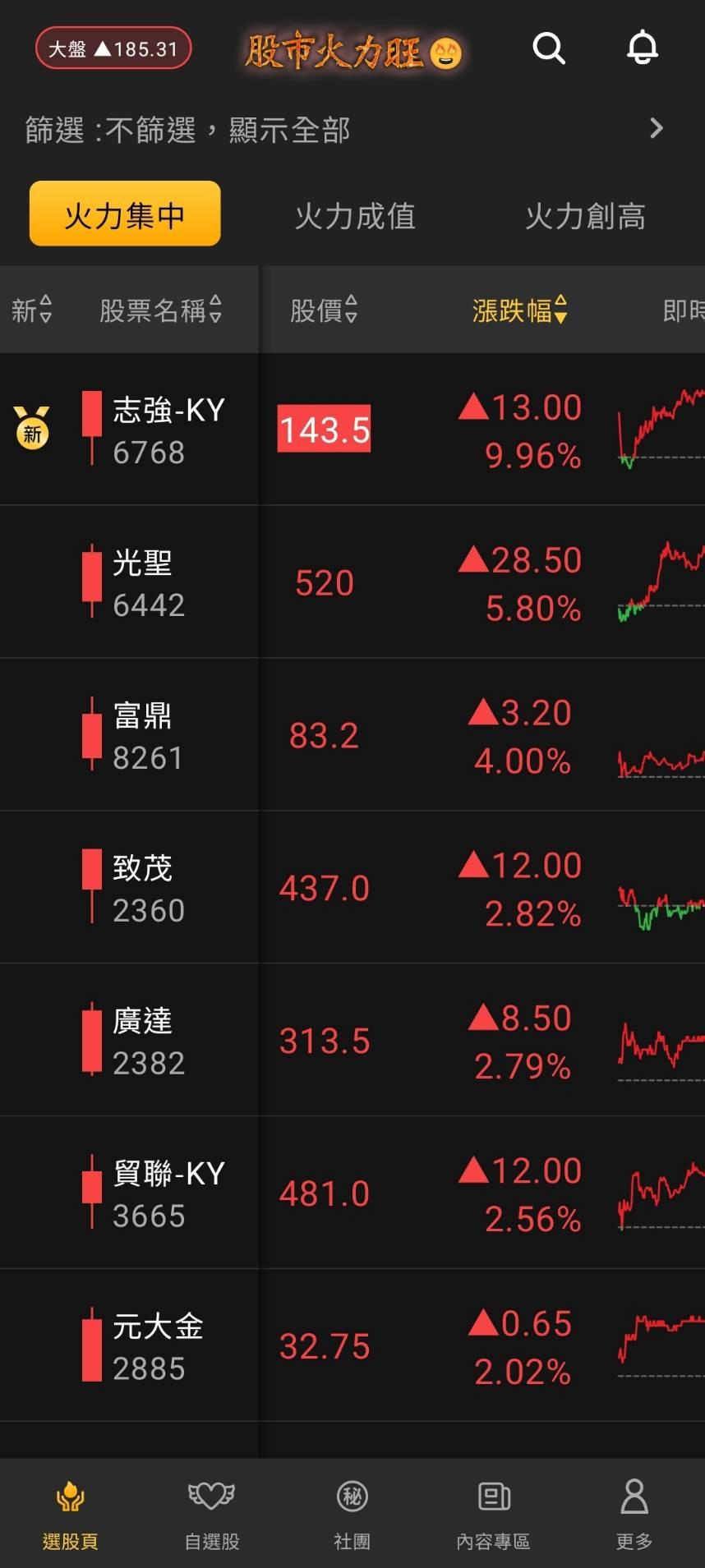Sort by the 新 column
The image size is (705, 1568).
click(x=31, y=310)
